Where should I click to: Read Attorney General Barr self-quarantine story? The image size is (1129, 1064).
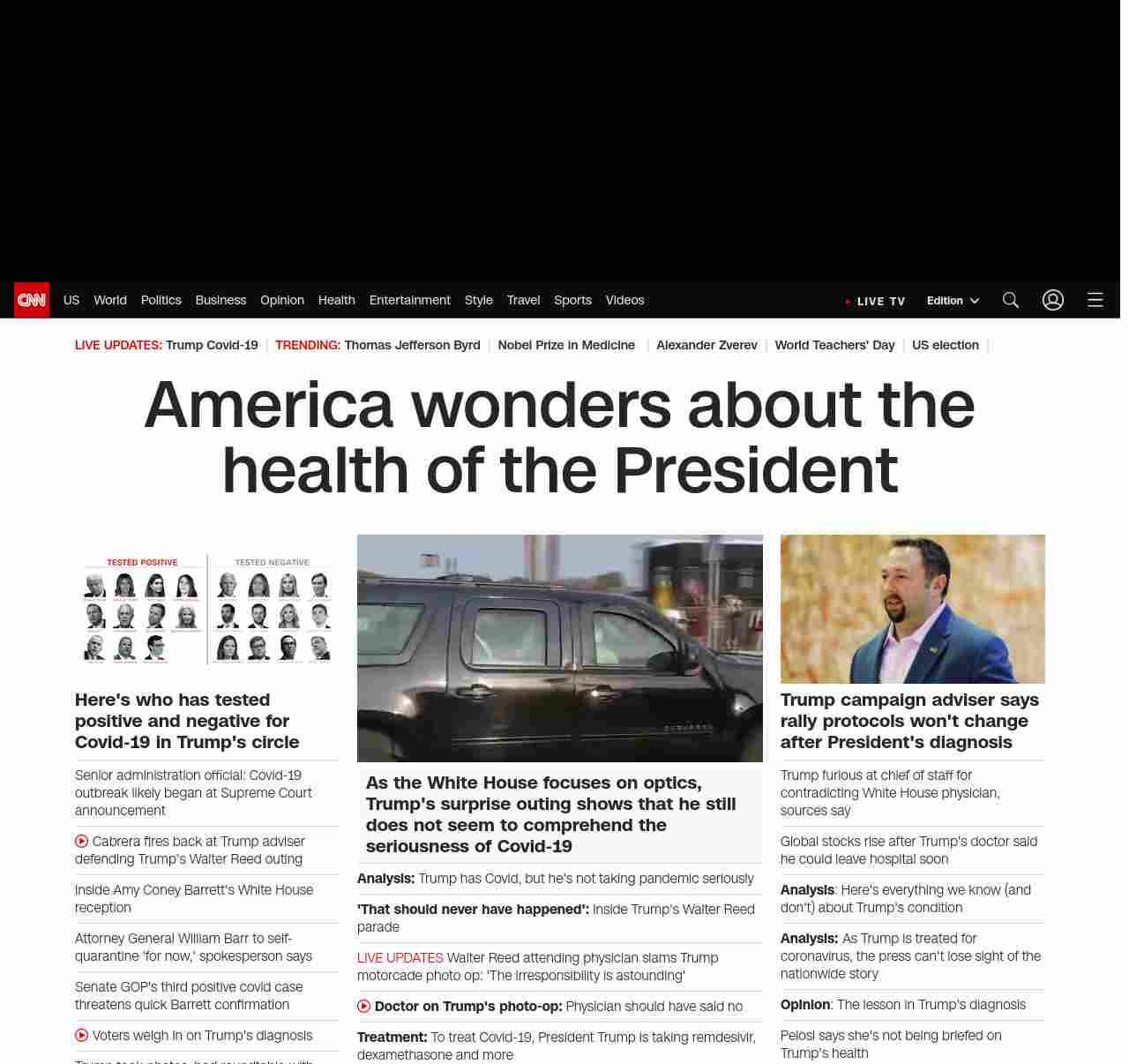coord(193,947)
